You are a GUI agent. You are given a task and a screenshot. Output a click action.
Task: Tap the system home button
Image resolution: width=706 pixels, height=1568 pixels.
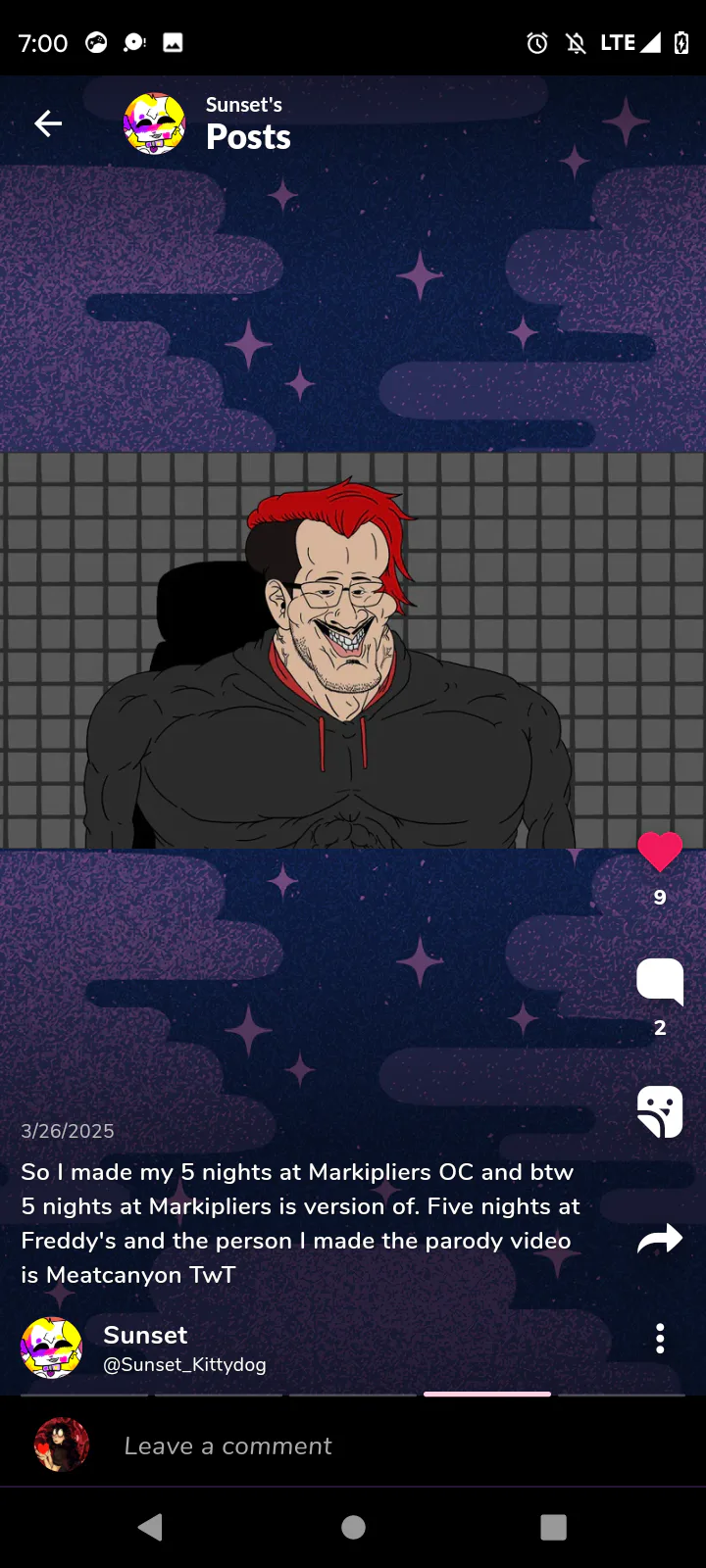click(x=353, y=1527)
